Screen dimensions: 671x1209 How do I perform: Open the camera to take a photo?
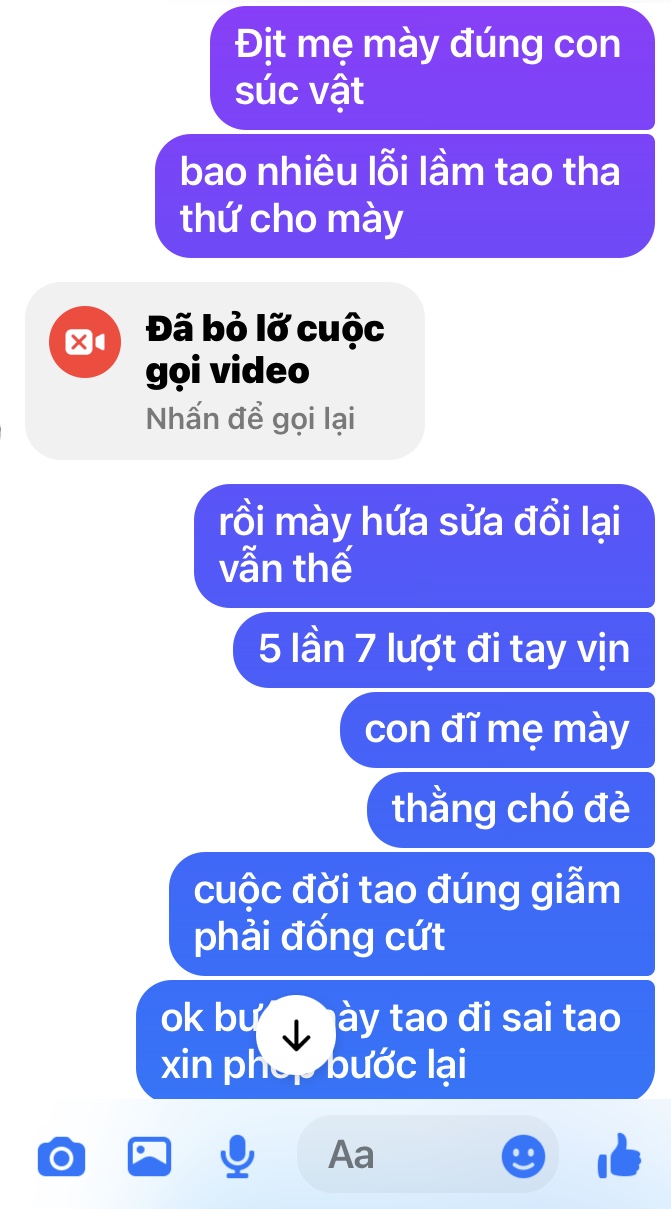61,1157
